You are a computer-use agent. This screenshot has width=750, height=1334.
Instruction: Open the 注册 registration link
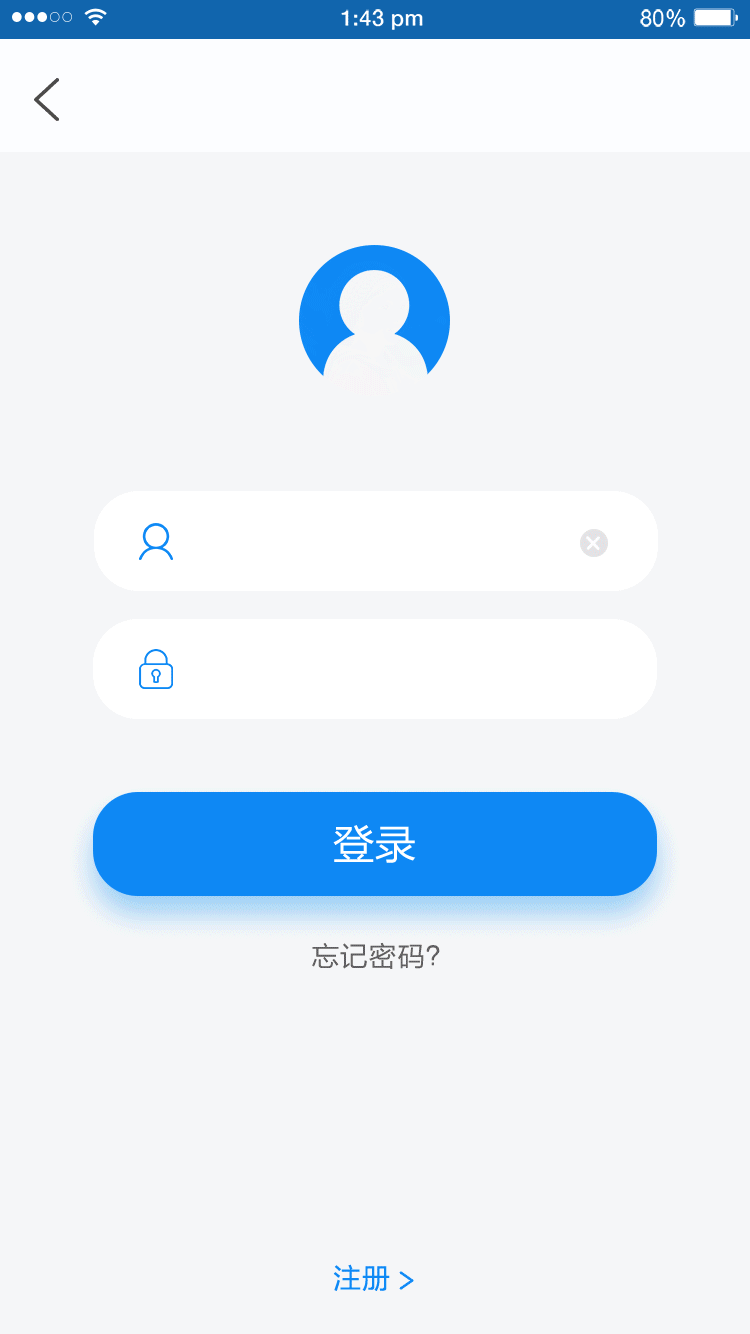point(360,1279)
